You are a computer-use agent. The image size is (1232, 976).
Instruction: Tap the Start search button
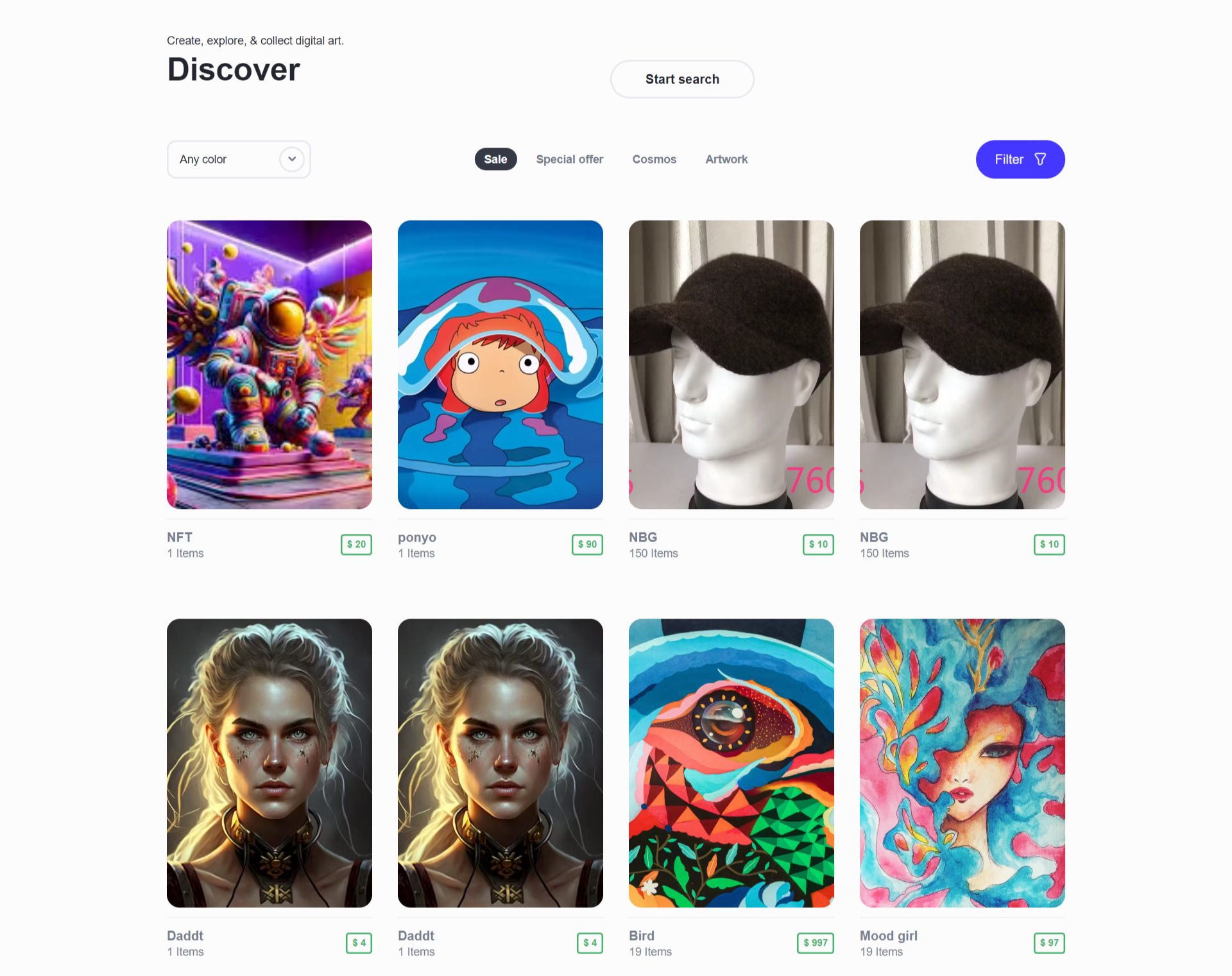(x=681, y=79)
